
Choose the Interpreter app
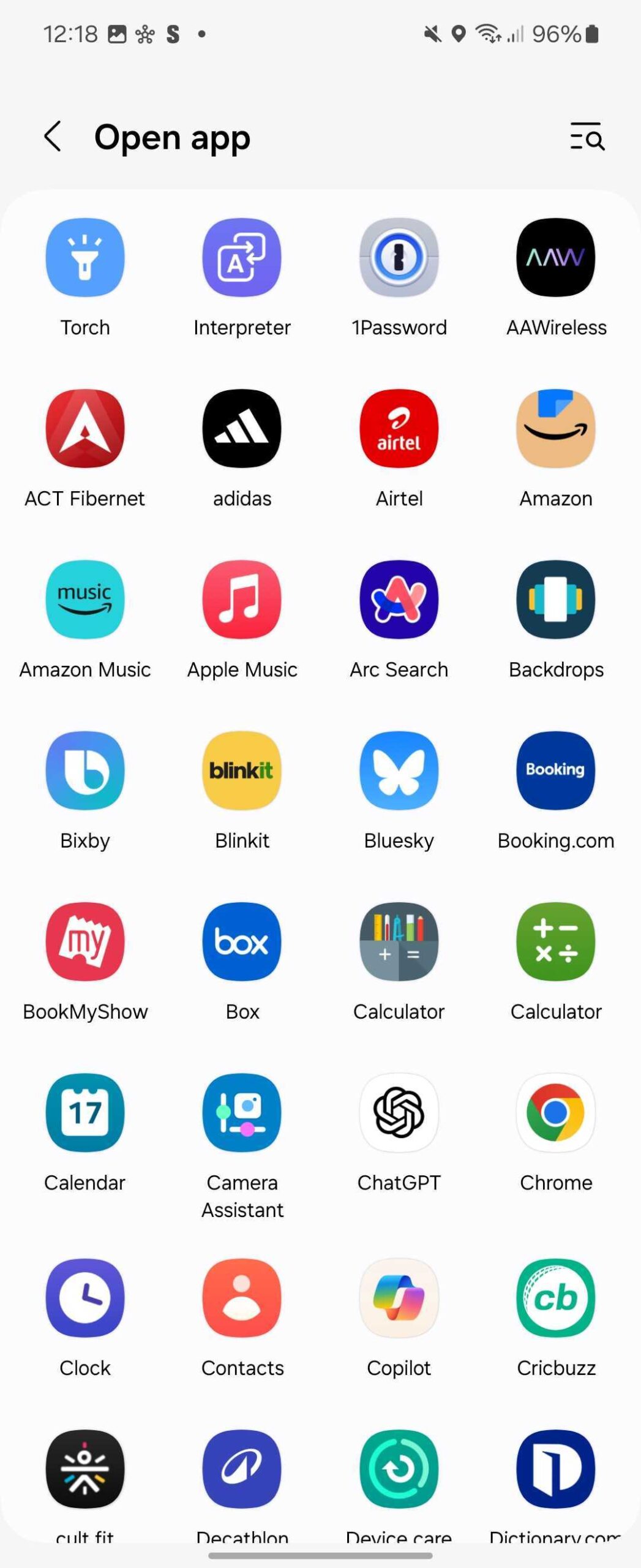[242, 257]
